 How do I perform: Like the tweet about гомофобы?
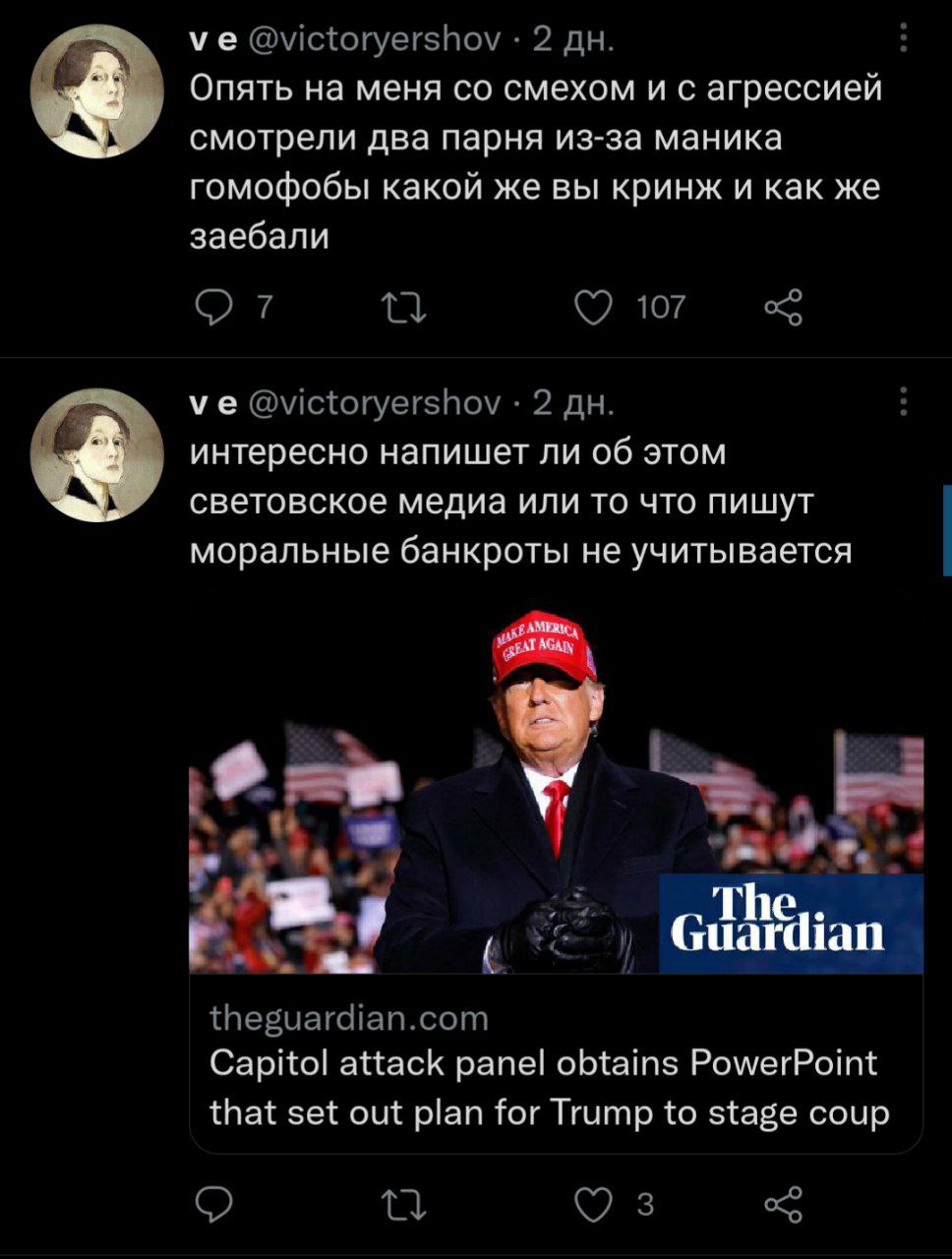tap(593, 308)
